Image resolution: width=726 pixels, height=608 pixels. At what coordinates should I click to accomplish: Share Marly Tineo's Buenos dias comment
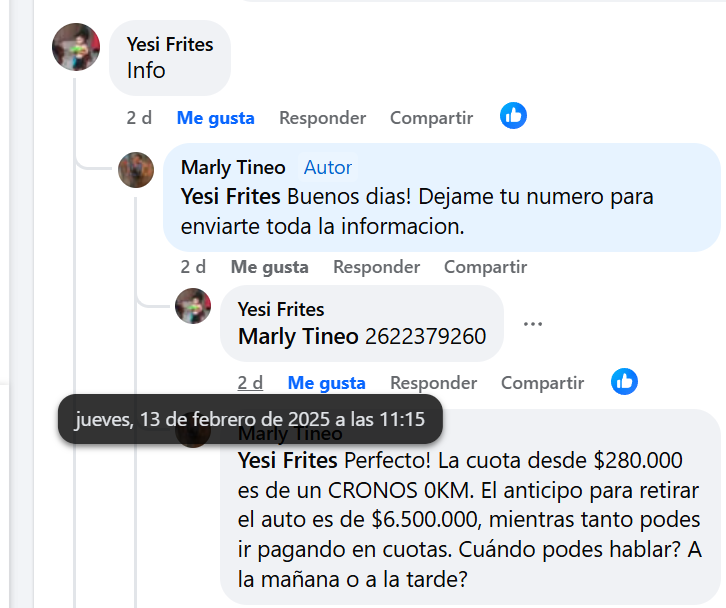pyautogui.click(x=485, y=267)
